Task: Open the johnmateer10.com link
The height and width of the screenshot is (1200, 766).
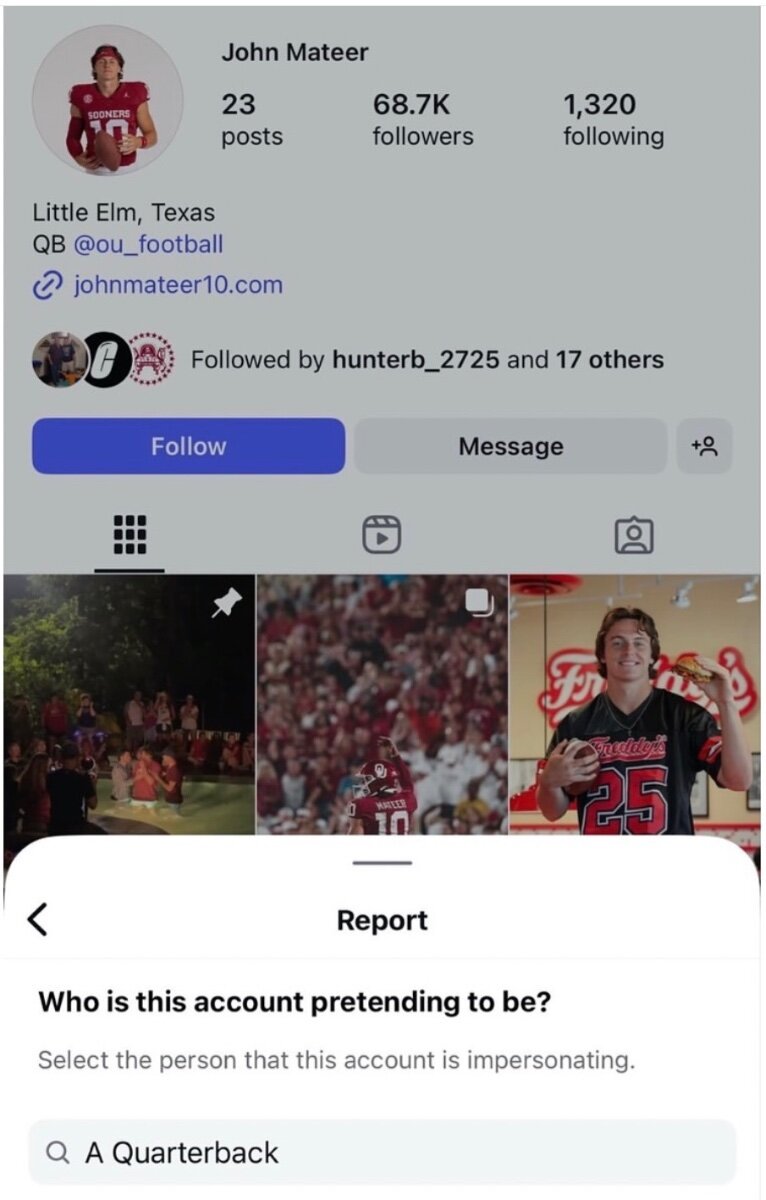Action: [178, 285]
